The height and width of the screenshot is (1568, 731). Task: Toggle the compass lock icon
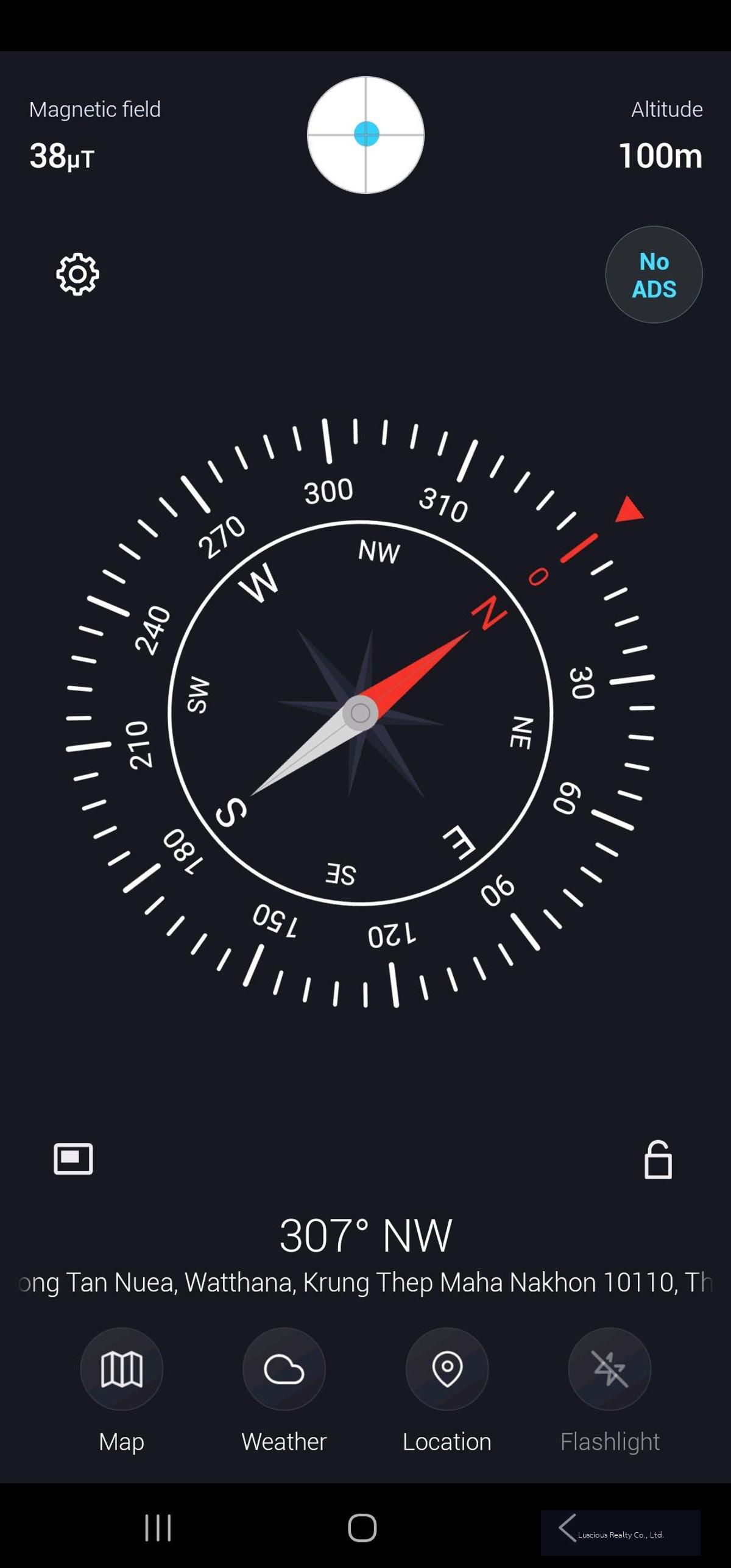[x=658, y=1160]
